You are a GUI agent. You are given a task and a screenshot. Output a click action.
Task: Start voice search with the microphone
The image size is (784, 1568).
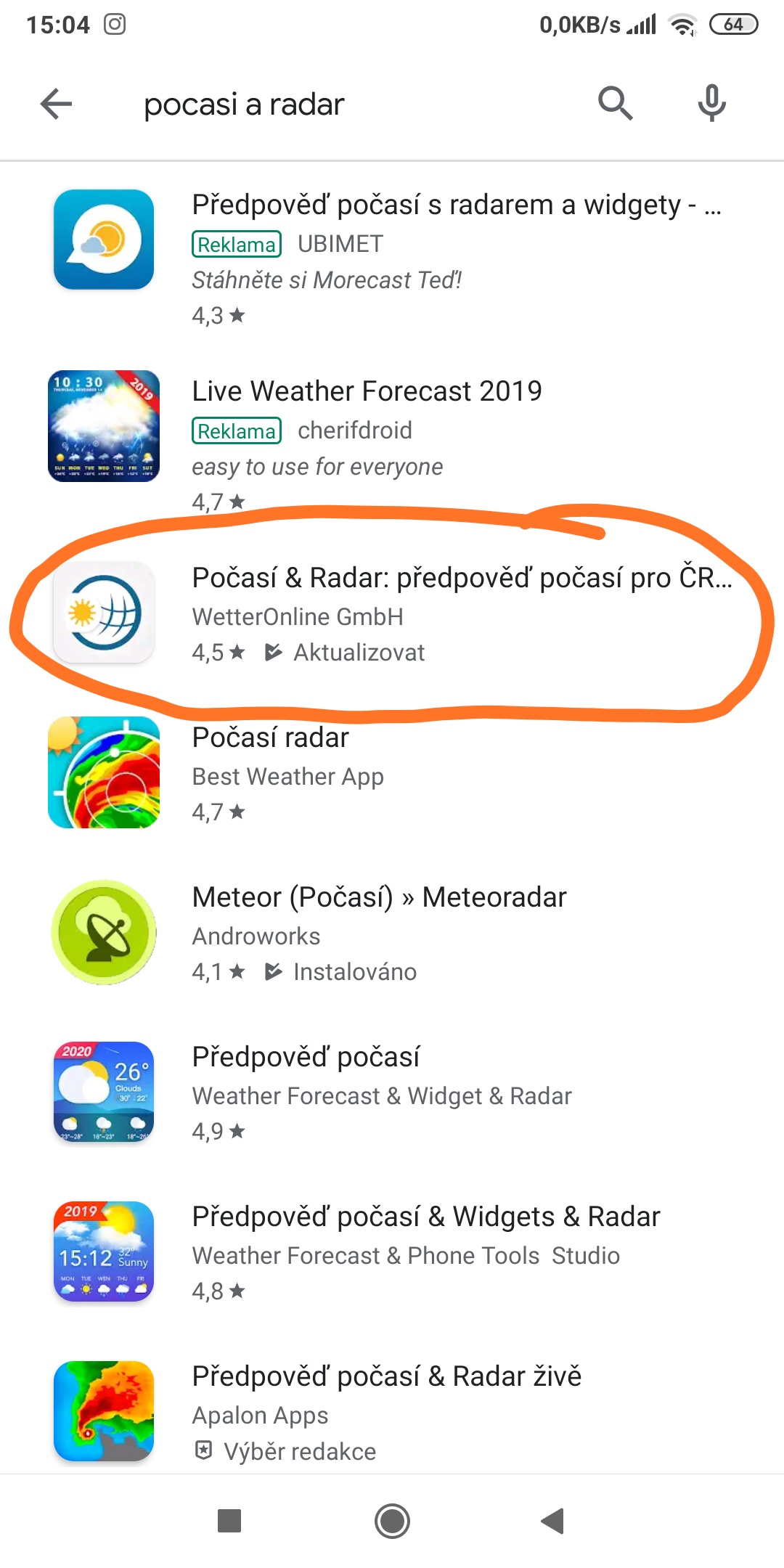click(711, 103)
